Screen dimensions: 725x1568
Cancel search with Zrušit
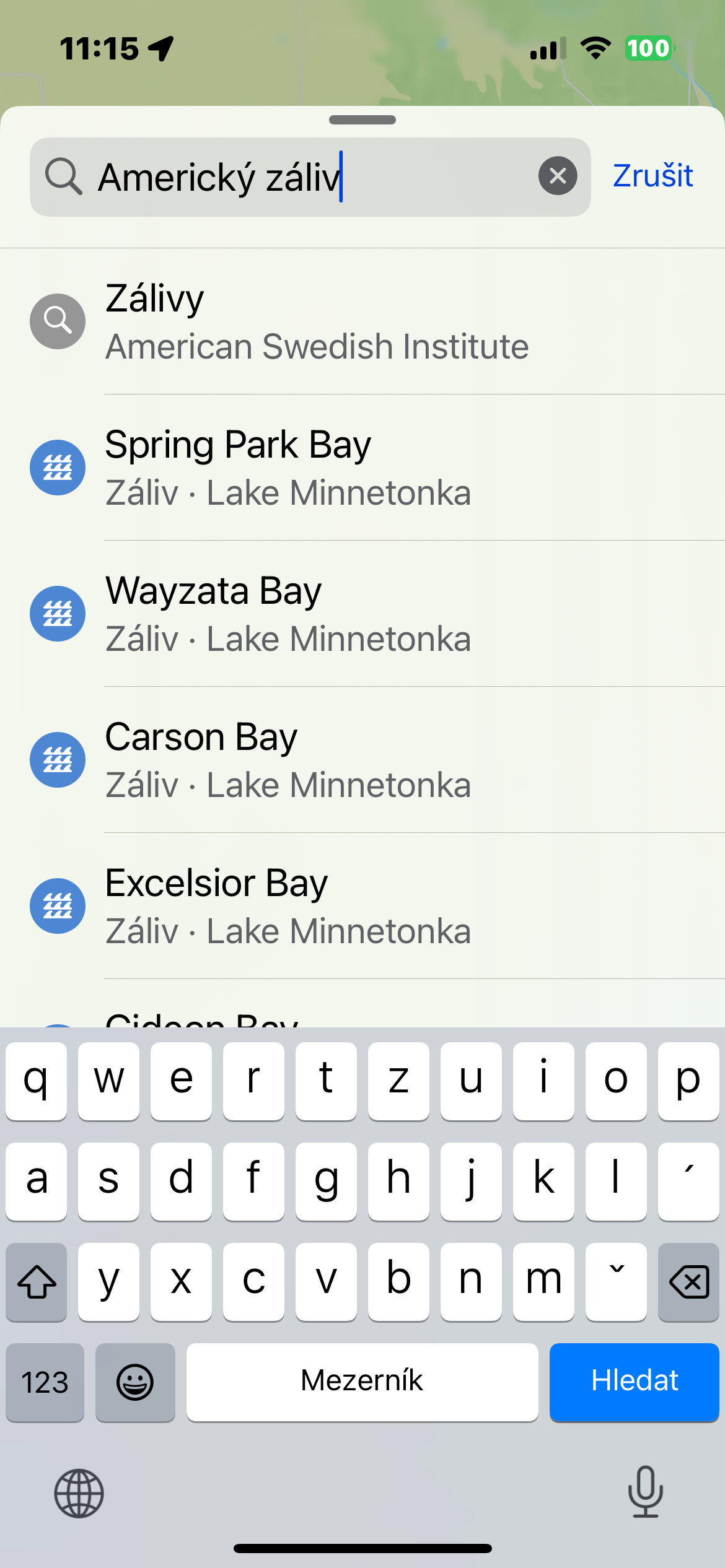(x=652, y=176)
